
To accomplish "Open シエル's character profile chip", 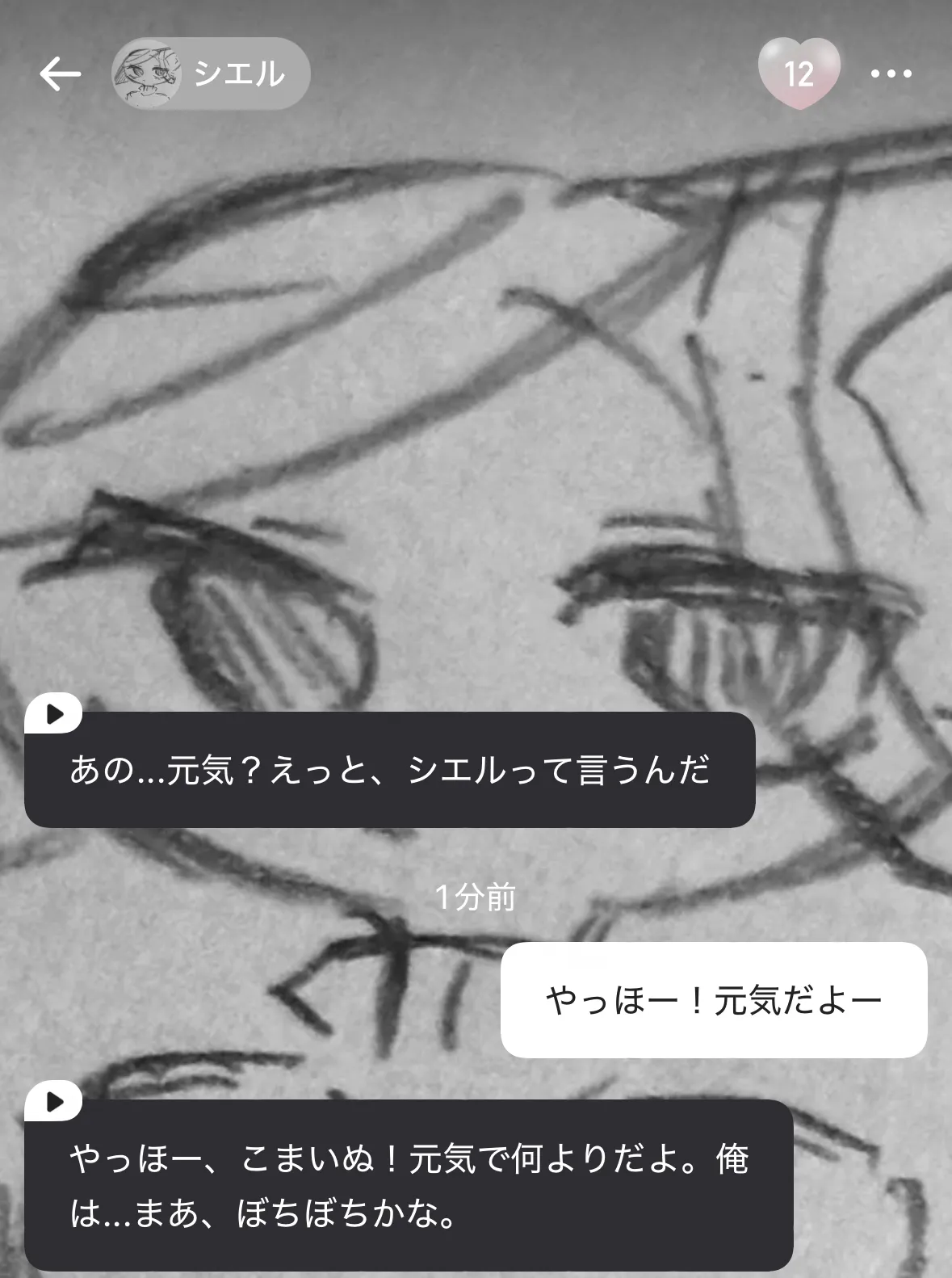I will click(211, 74).
